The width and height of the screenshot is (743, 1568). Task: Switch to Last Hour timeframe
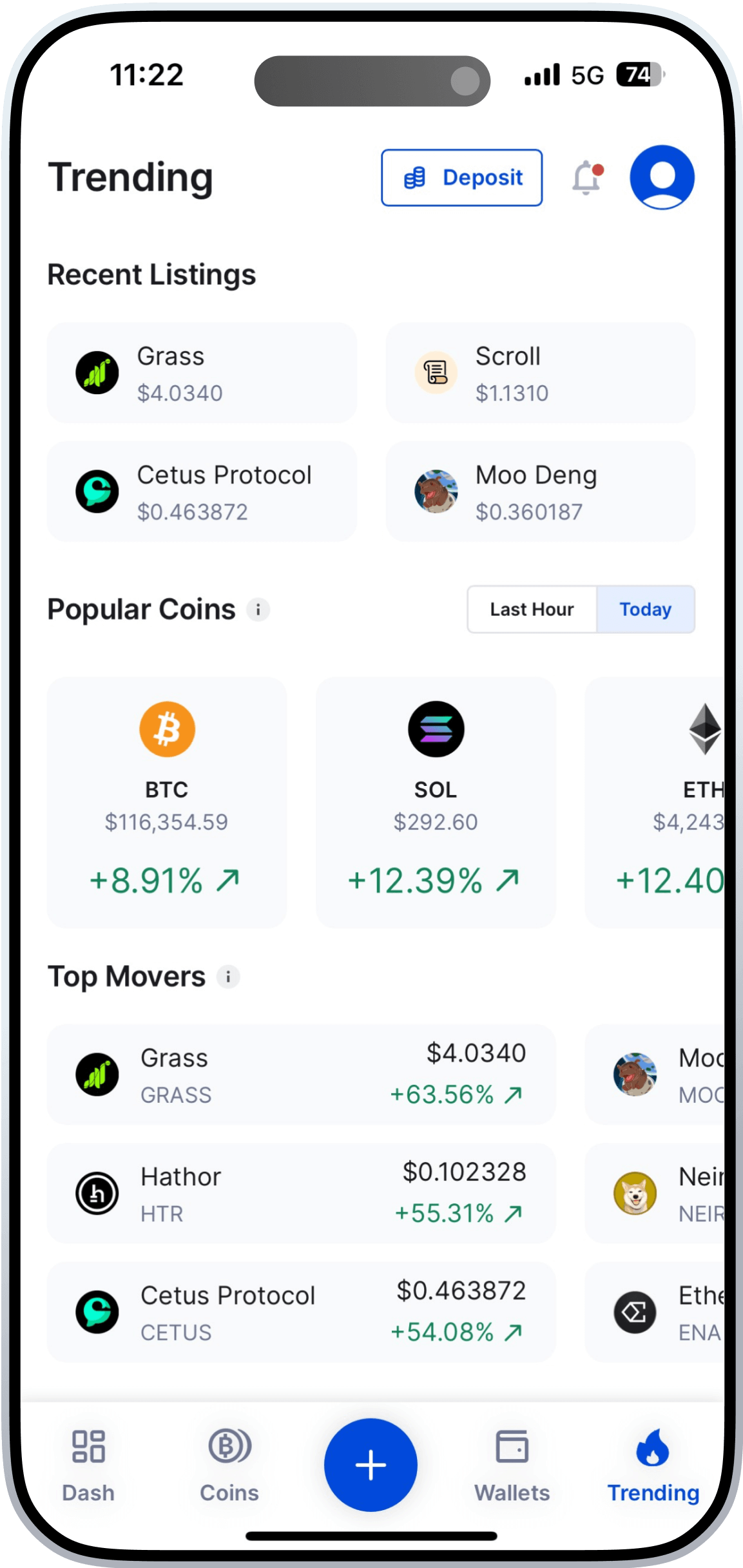click(x=532, y=609)
